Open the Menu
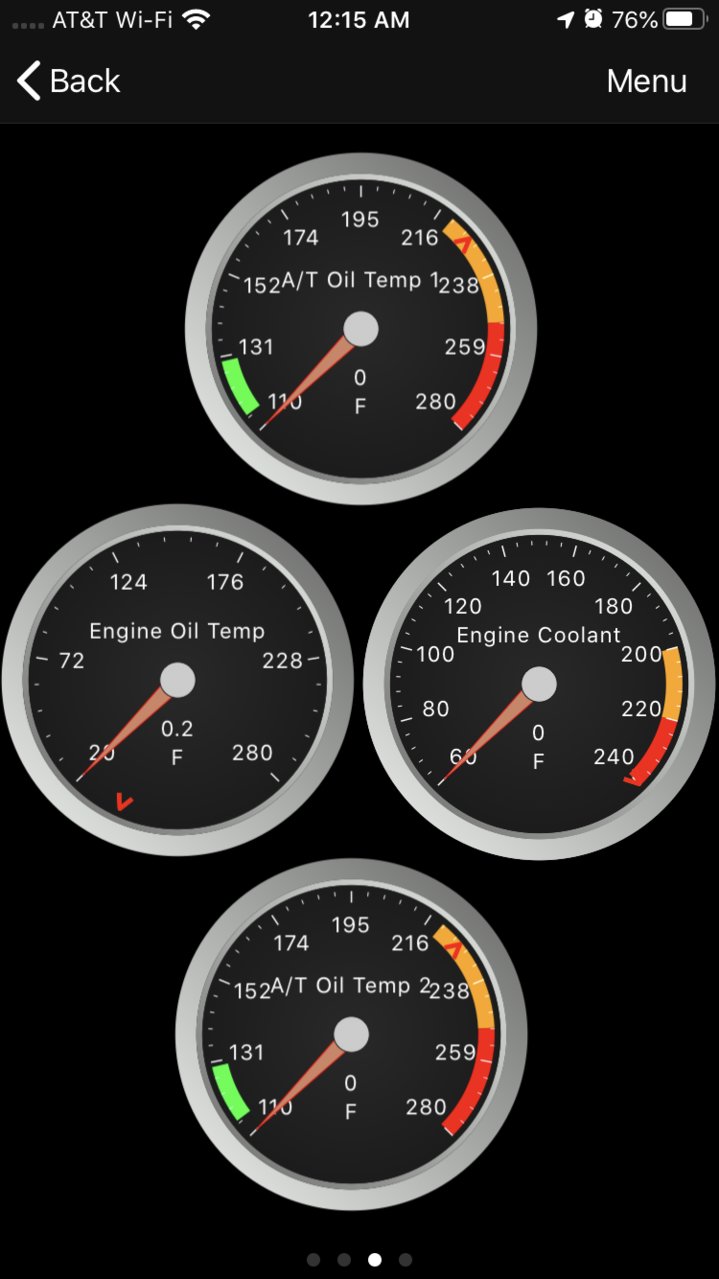The image size is (719, 1279). 646,81
